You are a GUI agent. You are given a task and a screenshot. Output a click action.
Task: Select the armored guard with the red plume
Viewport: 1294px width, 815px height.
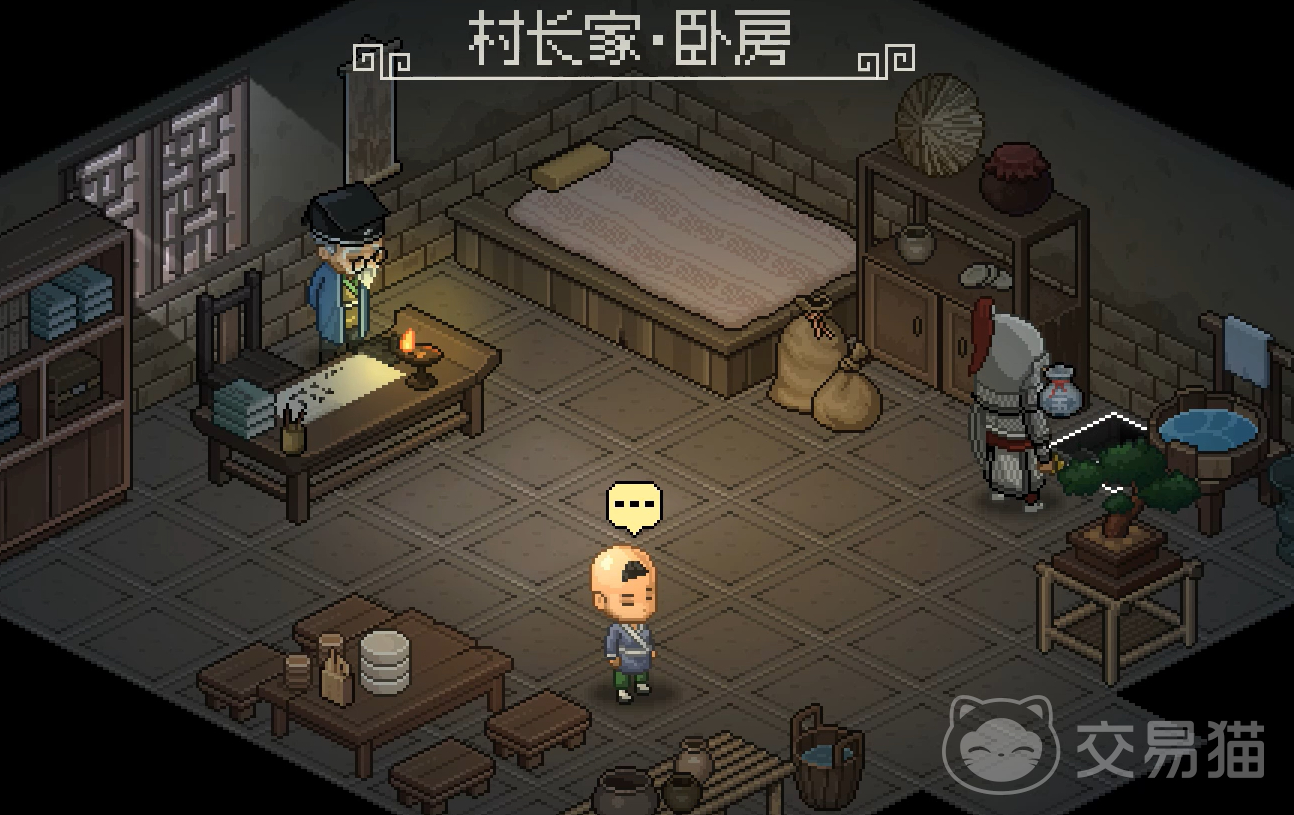tap(1010, 410)
